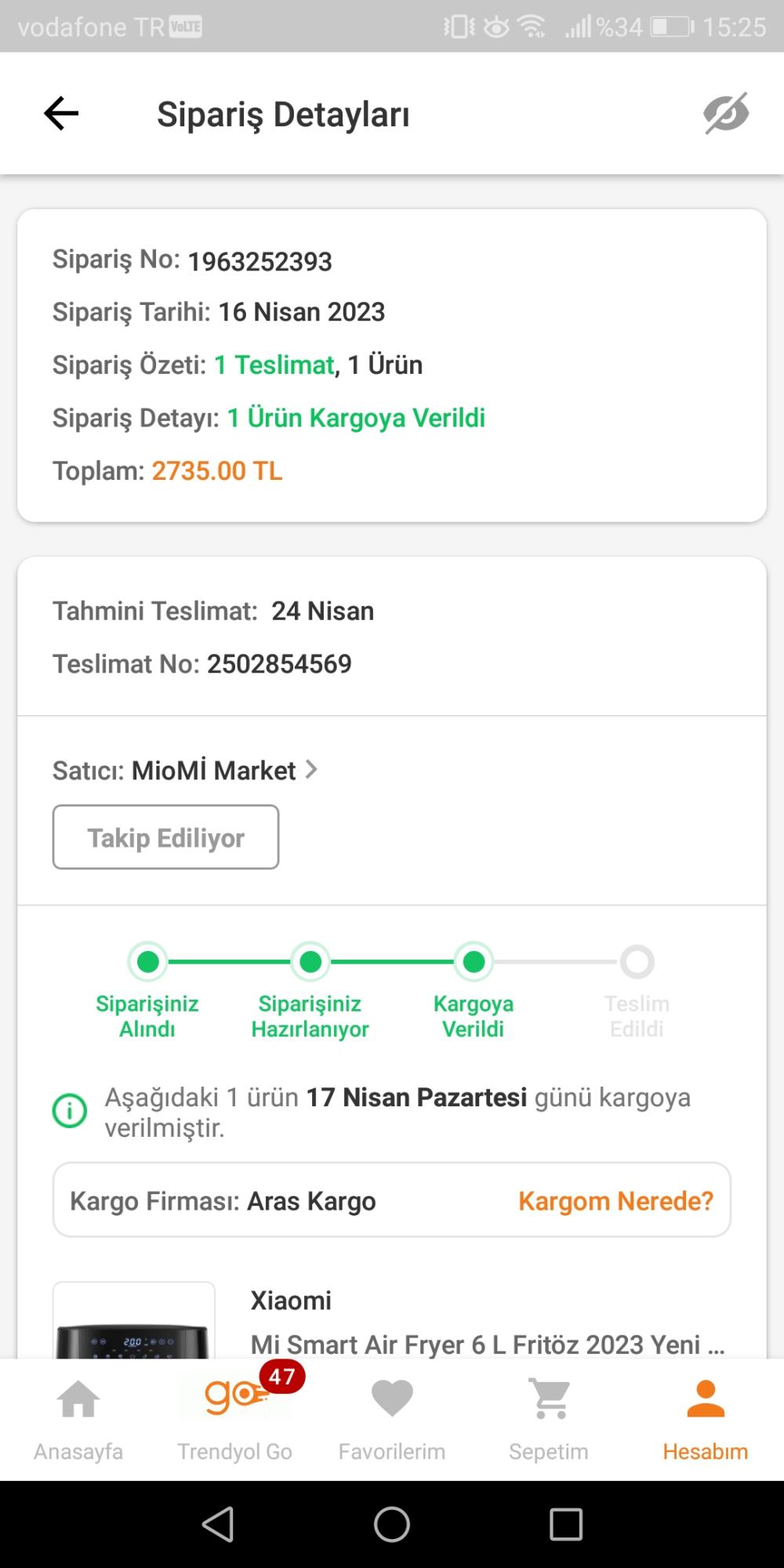Screen dimensions: 784x1568
Task: Open the Xiaomi Air Fryer product thumbnail
Action: click(x=134, y=1333)
